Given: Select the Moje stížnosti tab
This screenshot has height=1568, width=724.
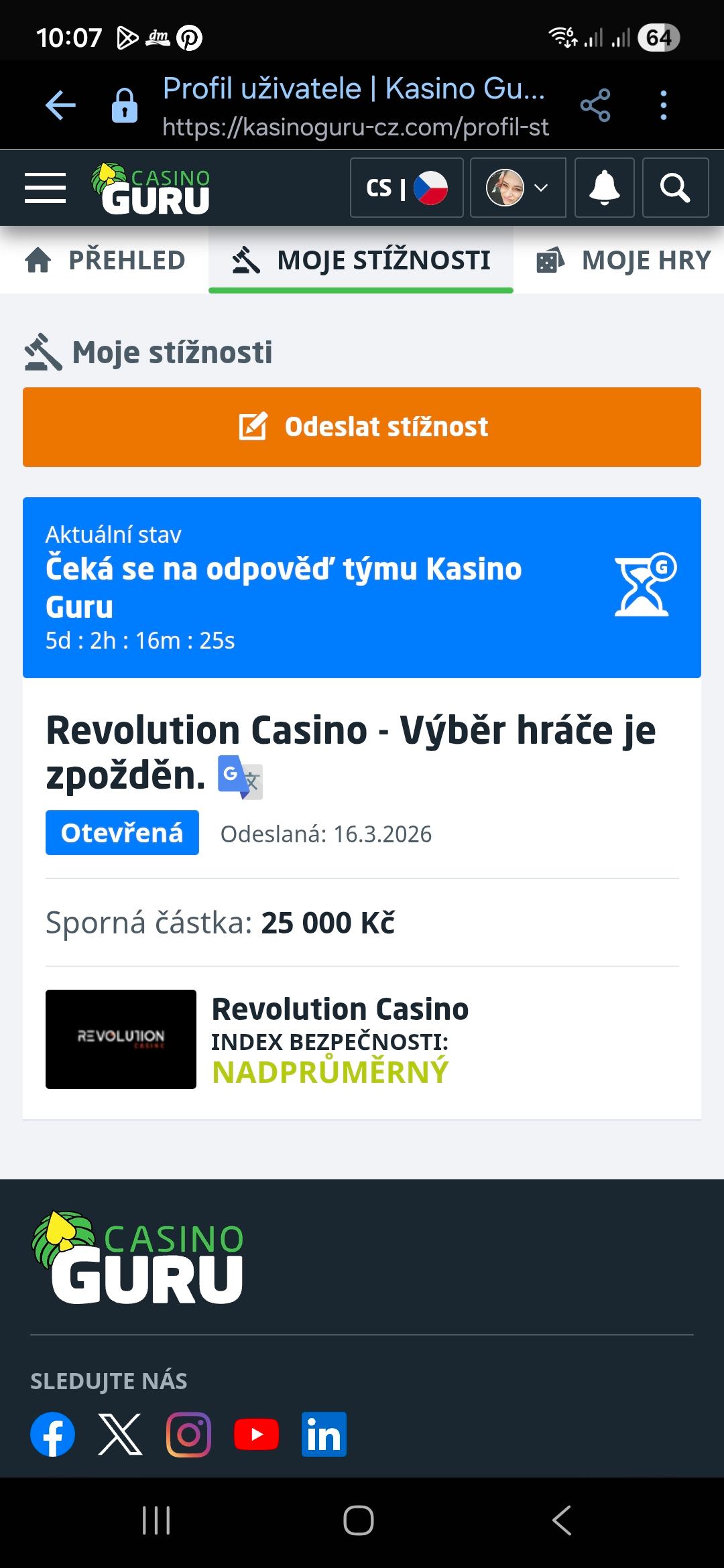Looking at the screenshot, I should [361, 260].
